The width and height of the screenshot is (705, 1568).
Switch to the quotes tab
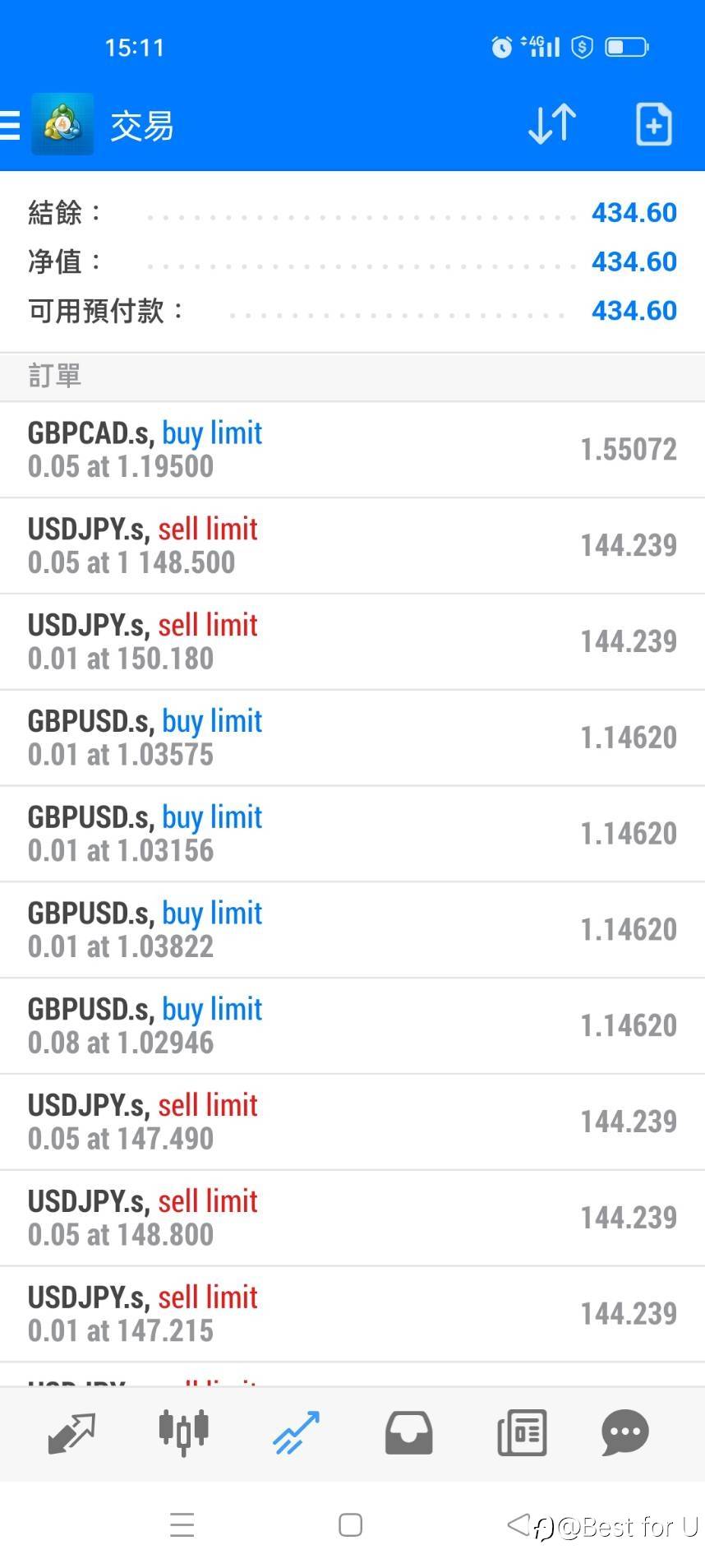tap(71, 1433)
